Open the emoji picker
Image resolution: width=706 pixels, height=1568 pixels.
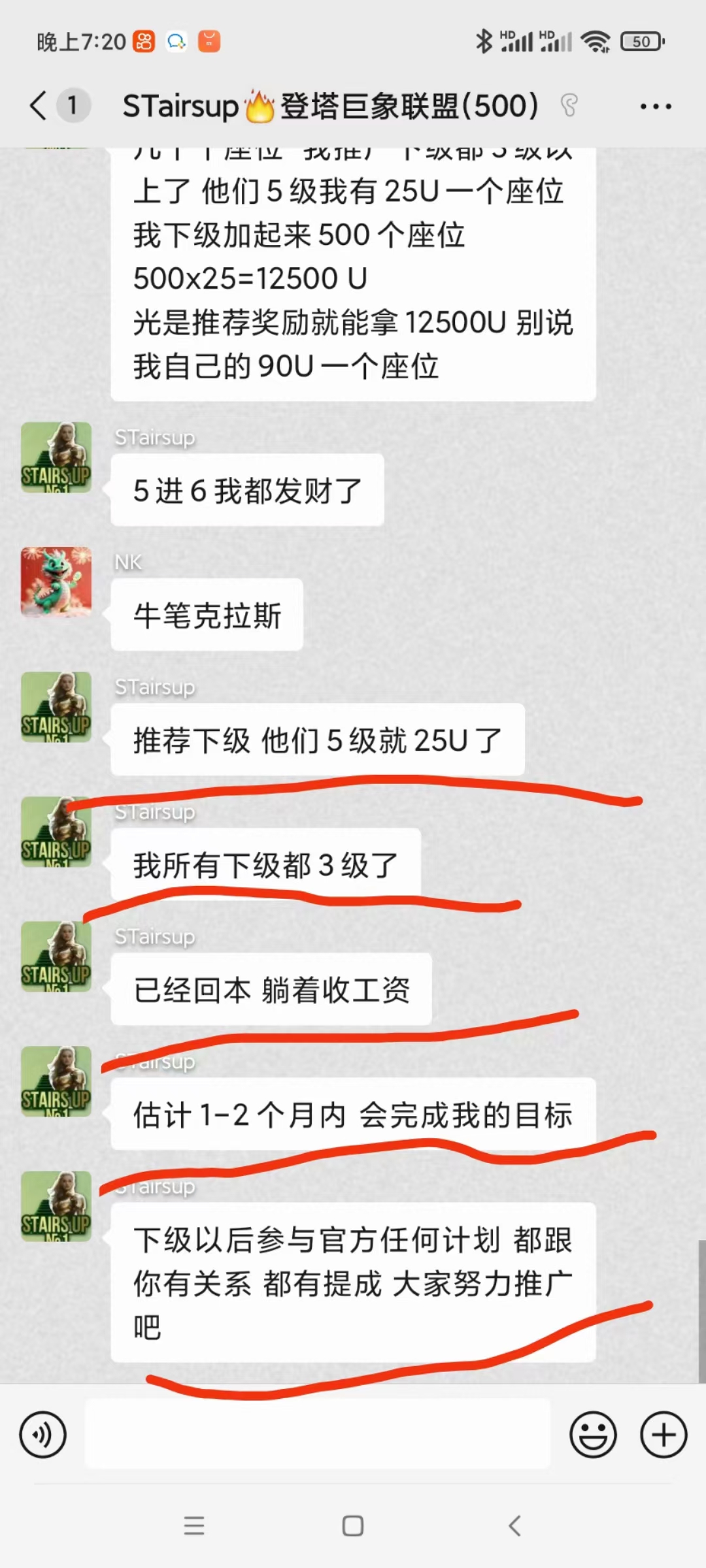point(593,1435)
